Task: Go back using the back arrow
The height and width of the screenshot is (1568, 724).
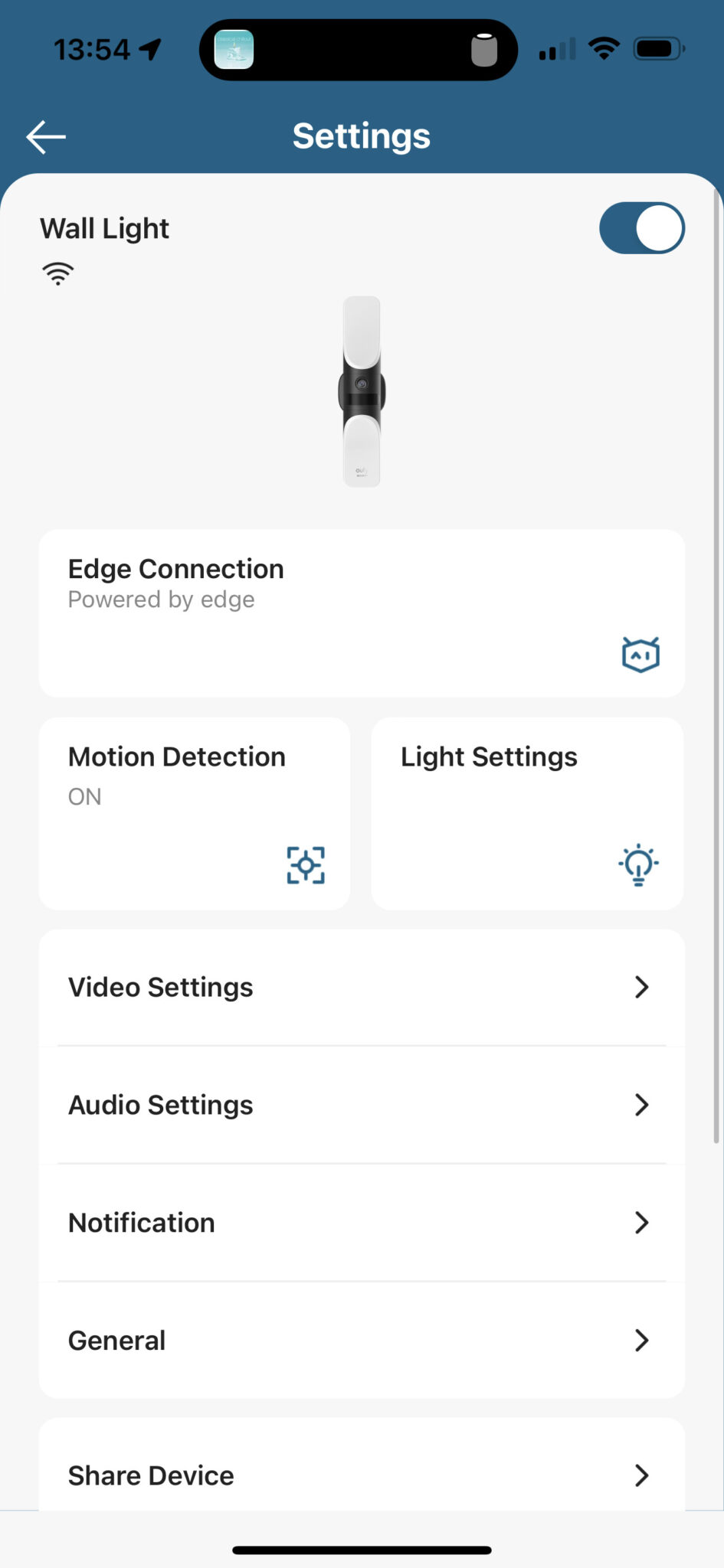Action: point(44,136)
